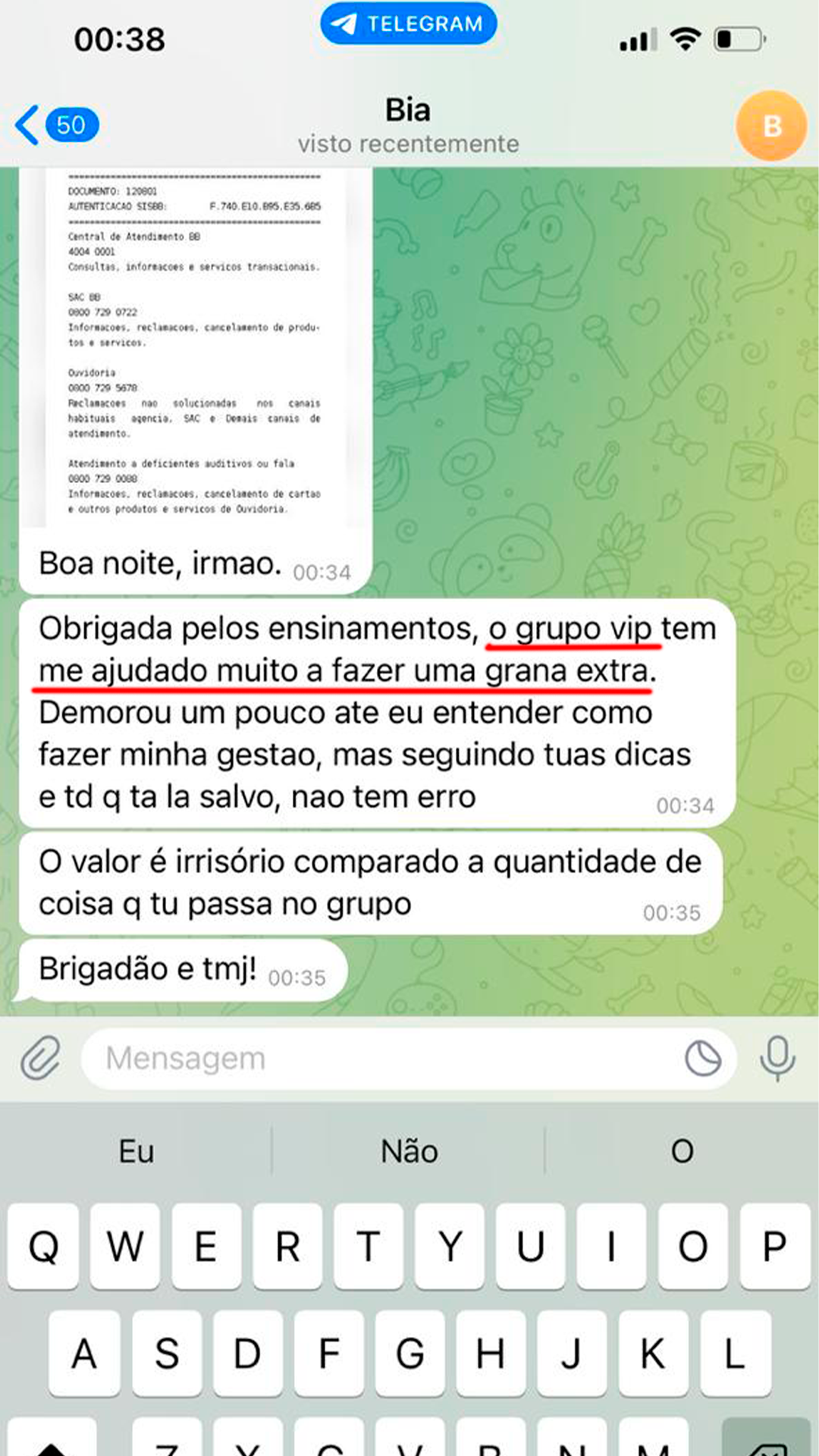819x1456 pixels.
Task: Type the letter Q key
Action: pyautogui.click(x=43, y=1246)
